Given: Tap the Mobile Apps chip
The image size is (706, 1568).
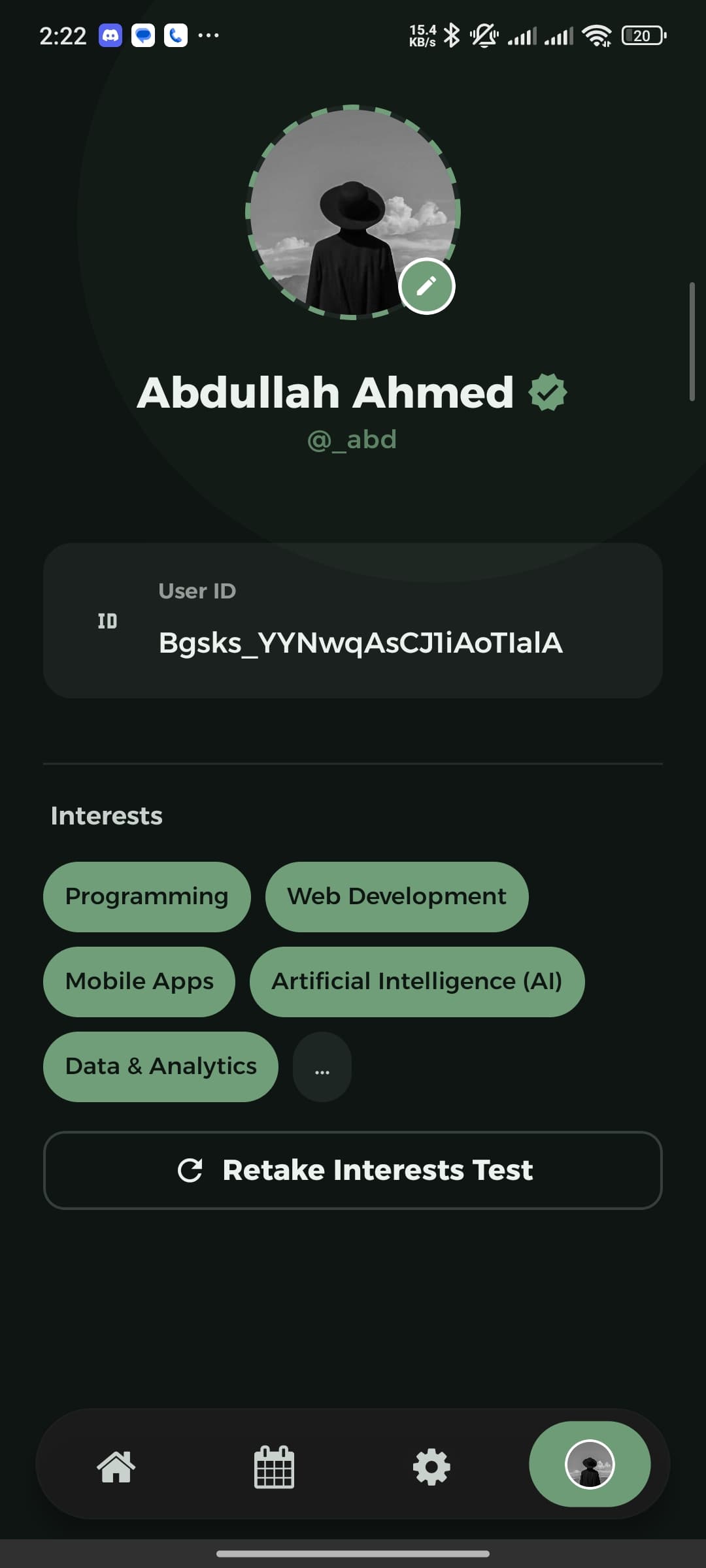Looking at the screenshot, I should click(x=139, y=981).
